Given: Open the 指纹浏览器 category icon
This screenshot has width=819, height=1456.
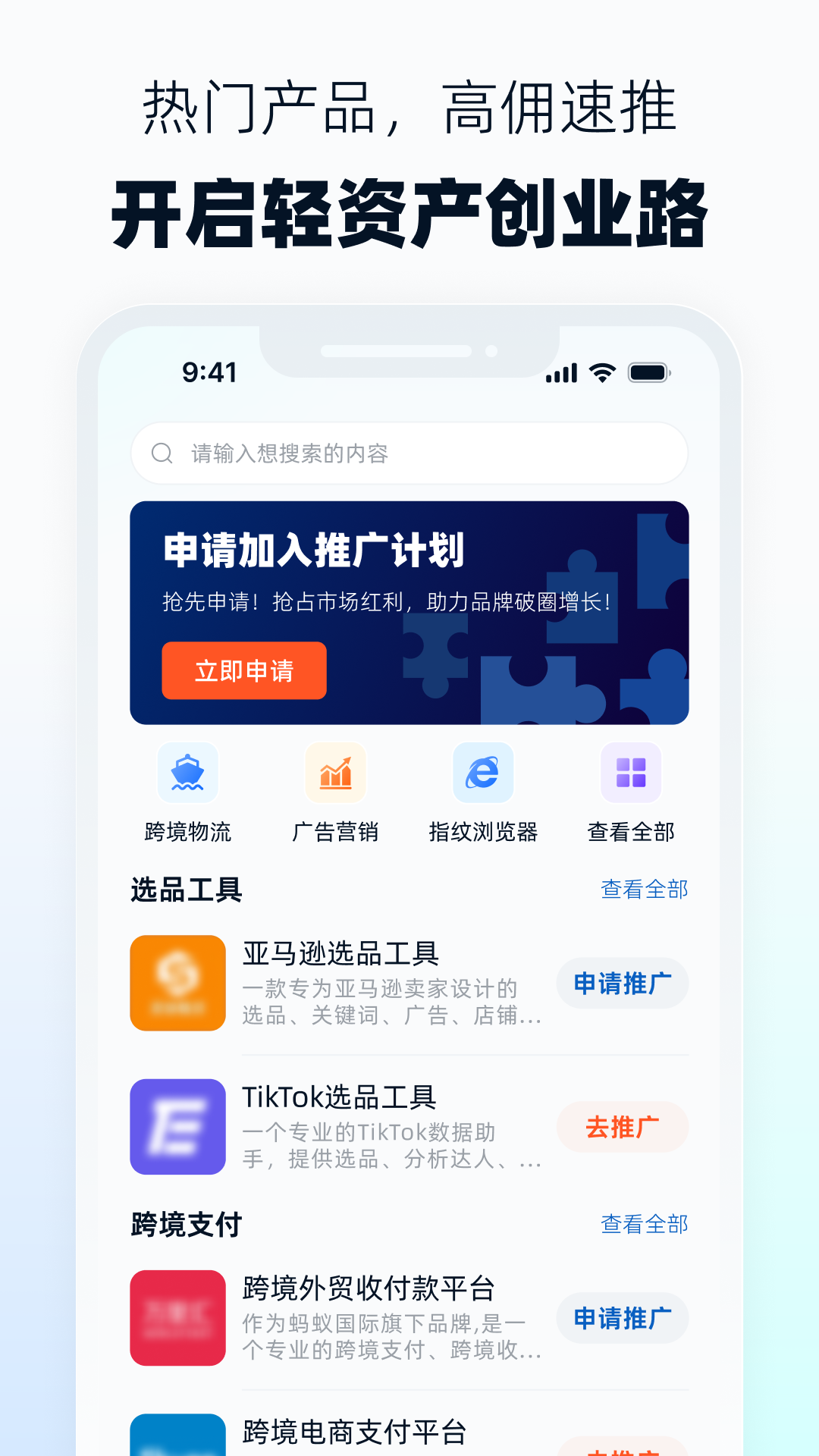Looking at the screenshot, I should click(482, 773).
